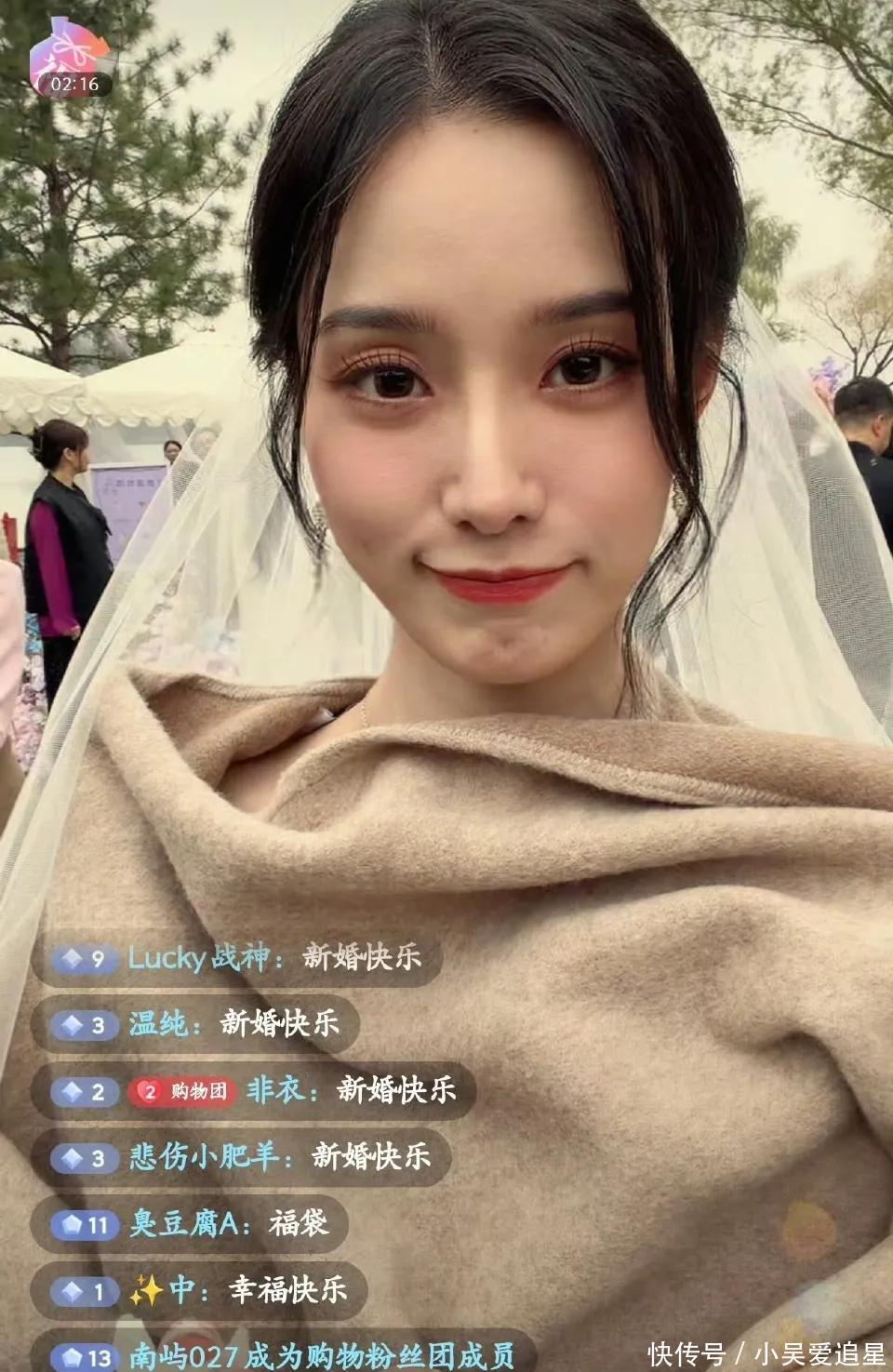Viewport: 893px width, 1372px height.
Task: Tap 臭豆腐A's 福袋 comment
Action: click(x=190, y=1223)
